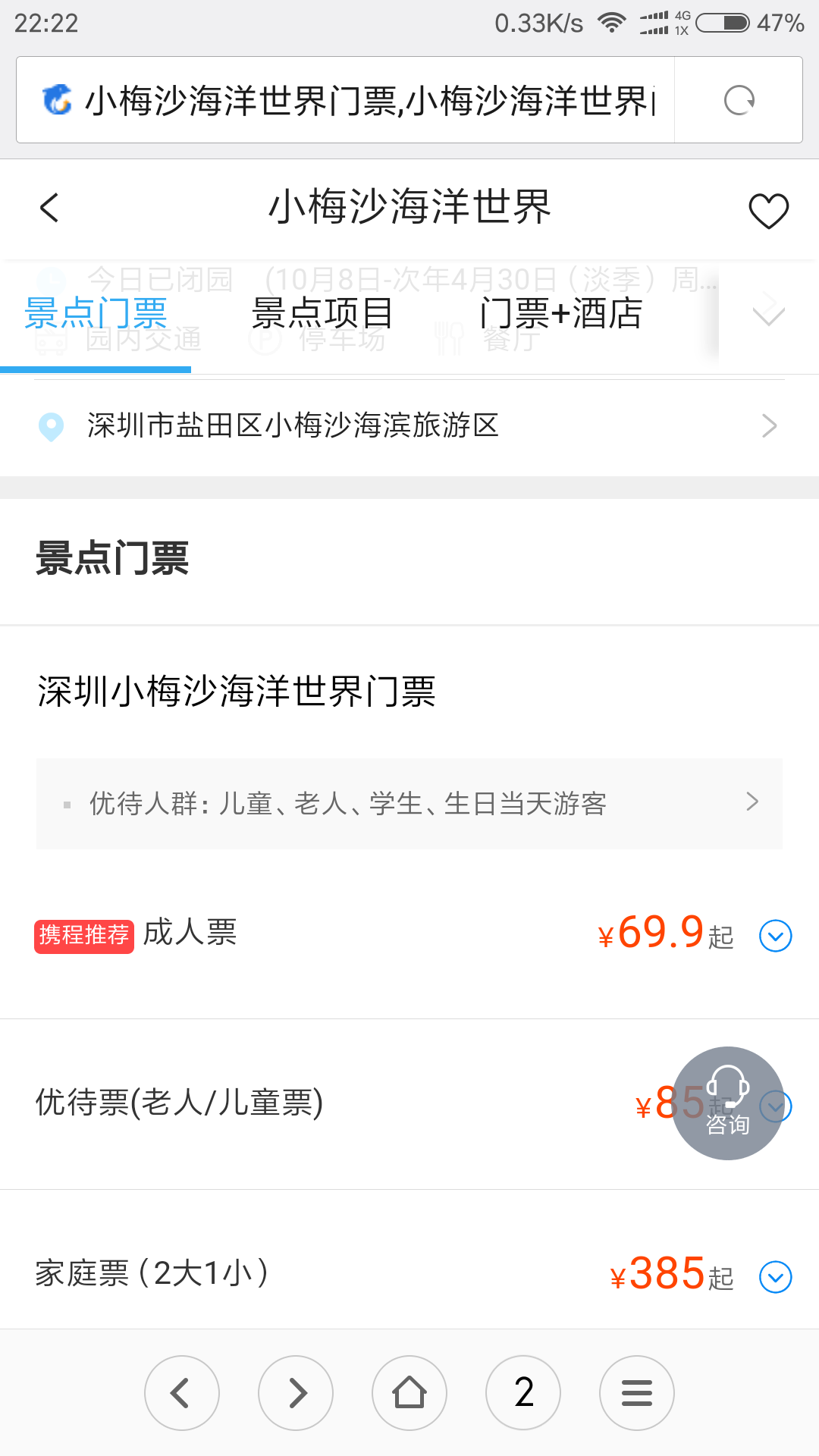Expand the 成人票 ticket options
The image size is (819, 1456).
pyautogui.click(x=775, y=936)
